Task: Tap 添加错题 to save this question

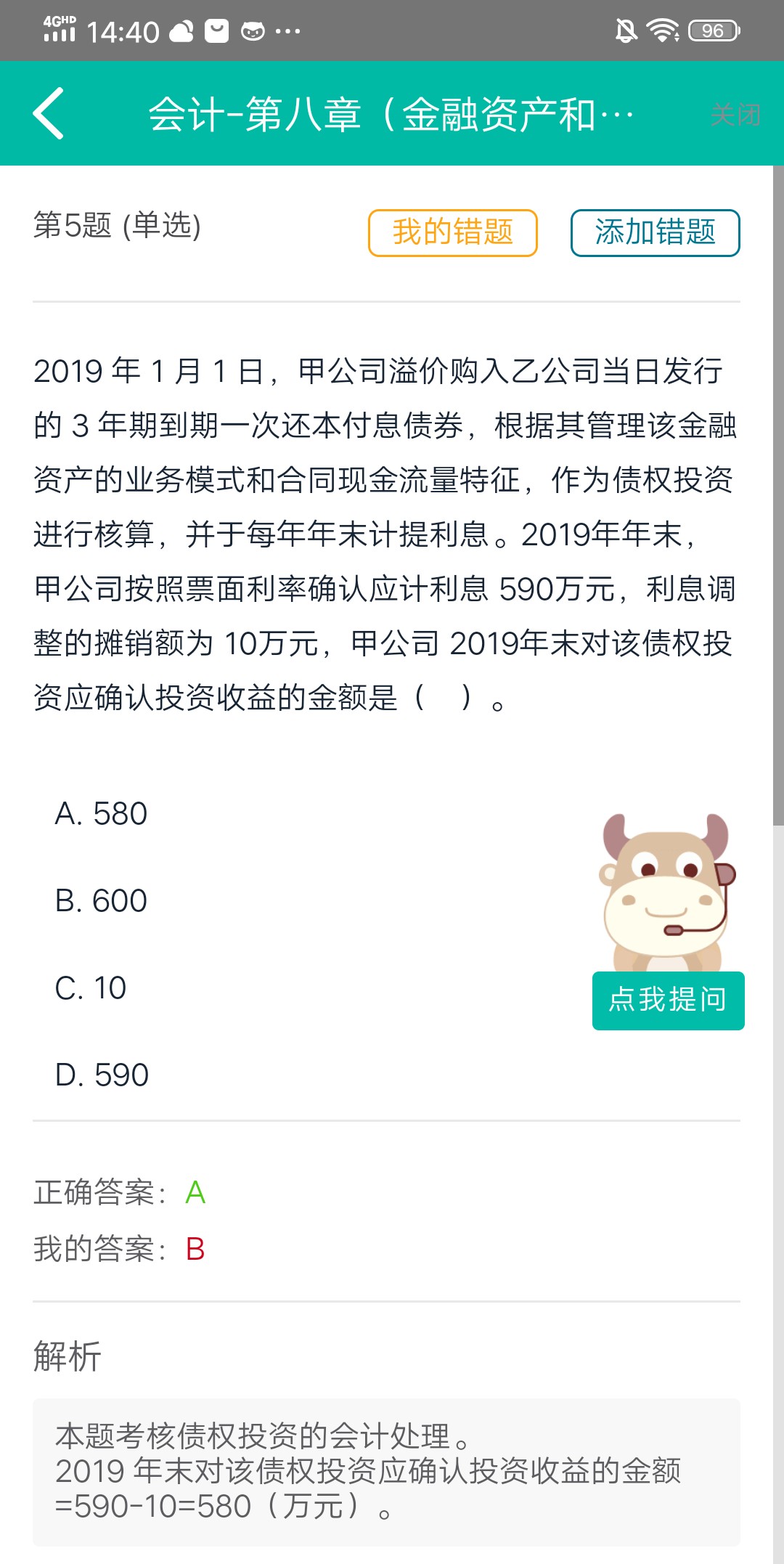Action: point(656,233)
